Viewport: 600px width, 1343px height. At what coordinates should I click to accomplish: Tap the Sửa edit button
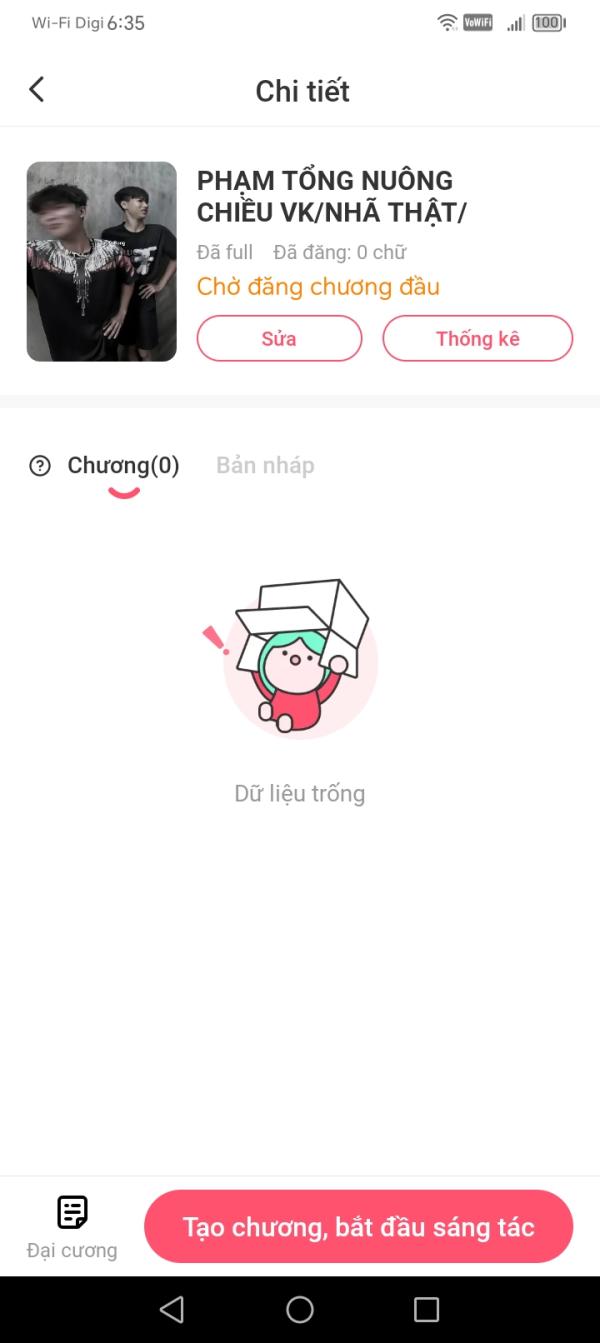point(279,338)
